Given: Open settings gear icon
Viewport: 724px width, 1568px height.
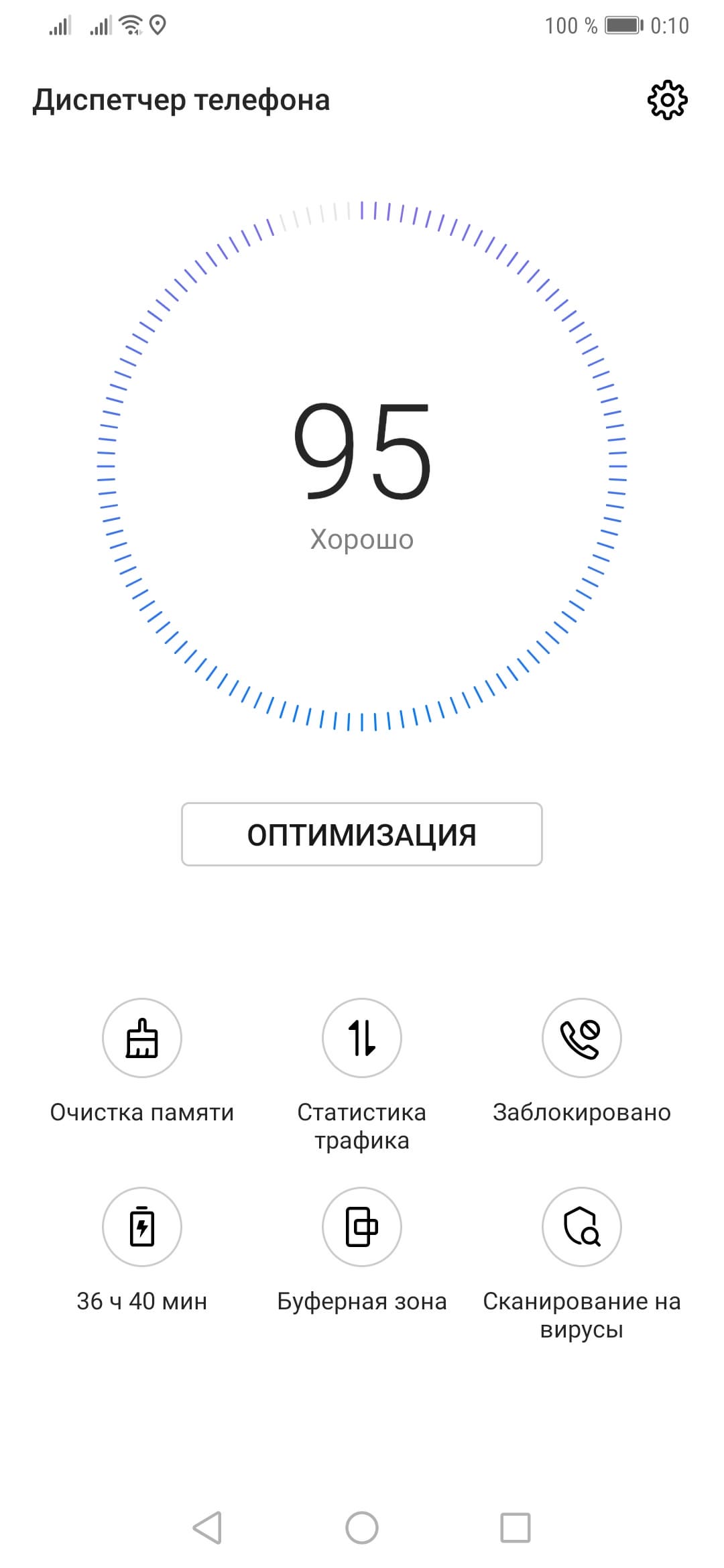Looking at the screenshot, I should click(x=667, y=101).
